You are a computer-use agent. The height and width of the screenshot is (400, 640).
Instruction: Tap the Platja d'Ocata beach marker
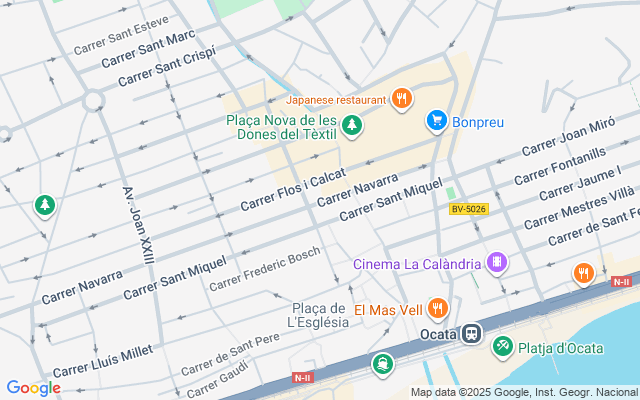502,347
